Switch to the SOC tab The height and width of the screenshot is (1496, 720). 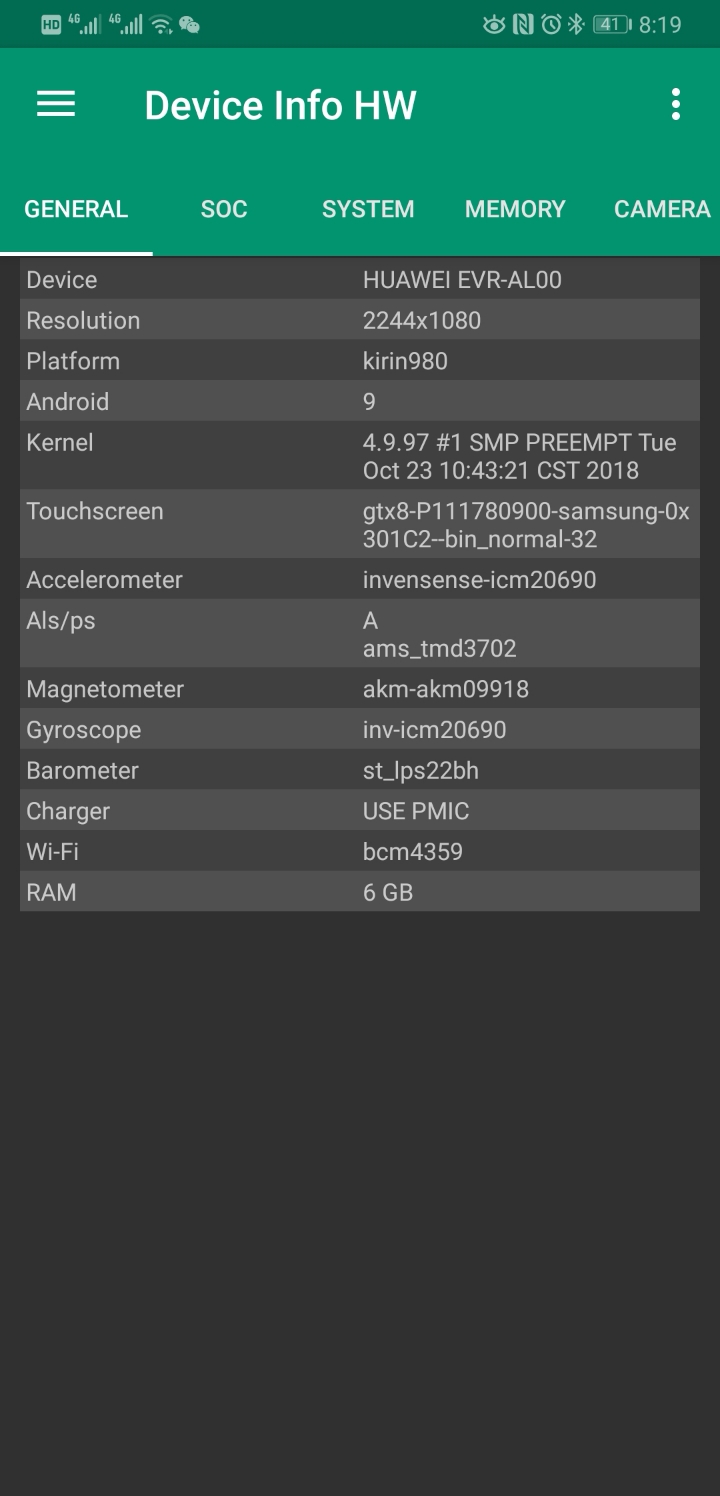(x=224, y=209)
